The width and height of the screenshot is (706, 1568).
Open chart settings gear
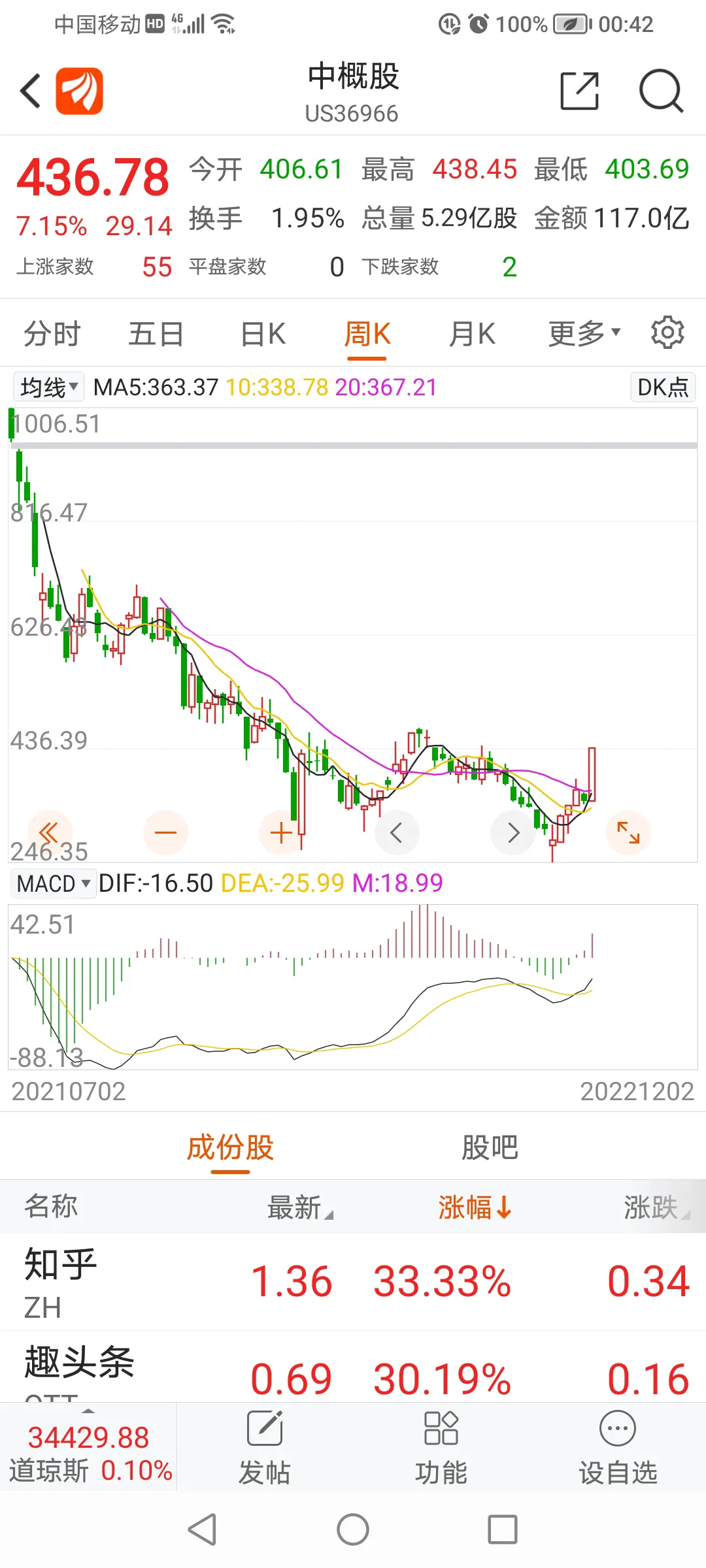coord(667,333)
